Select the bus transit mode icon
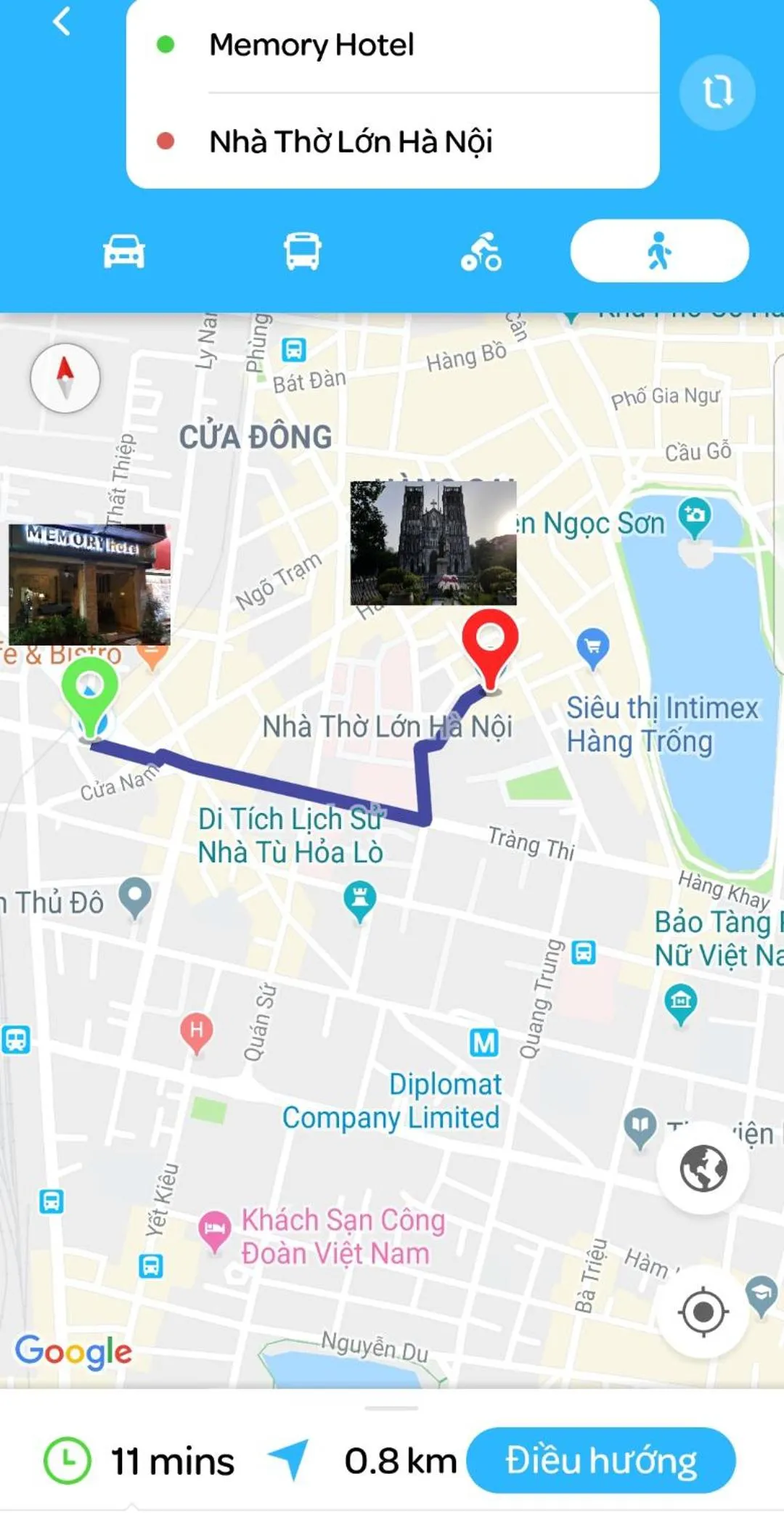 pyautogui.click(x=303, y=250)
